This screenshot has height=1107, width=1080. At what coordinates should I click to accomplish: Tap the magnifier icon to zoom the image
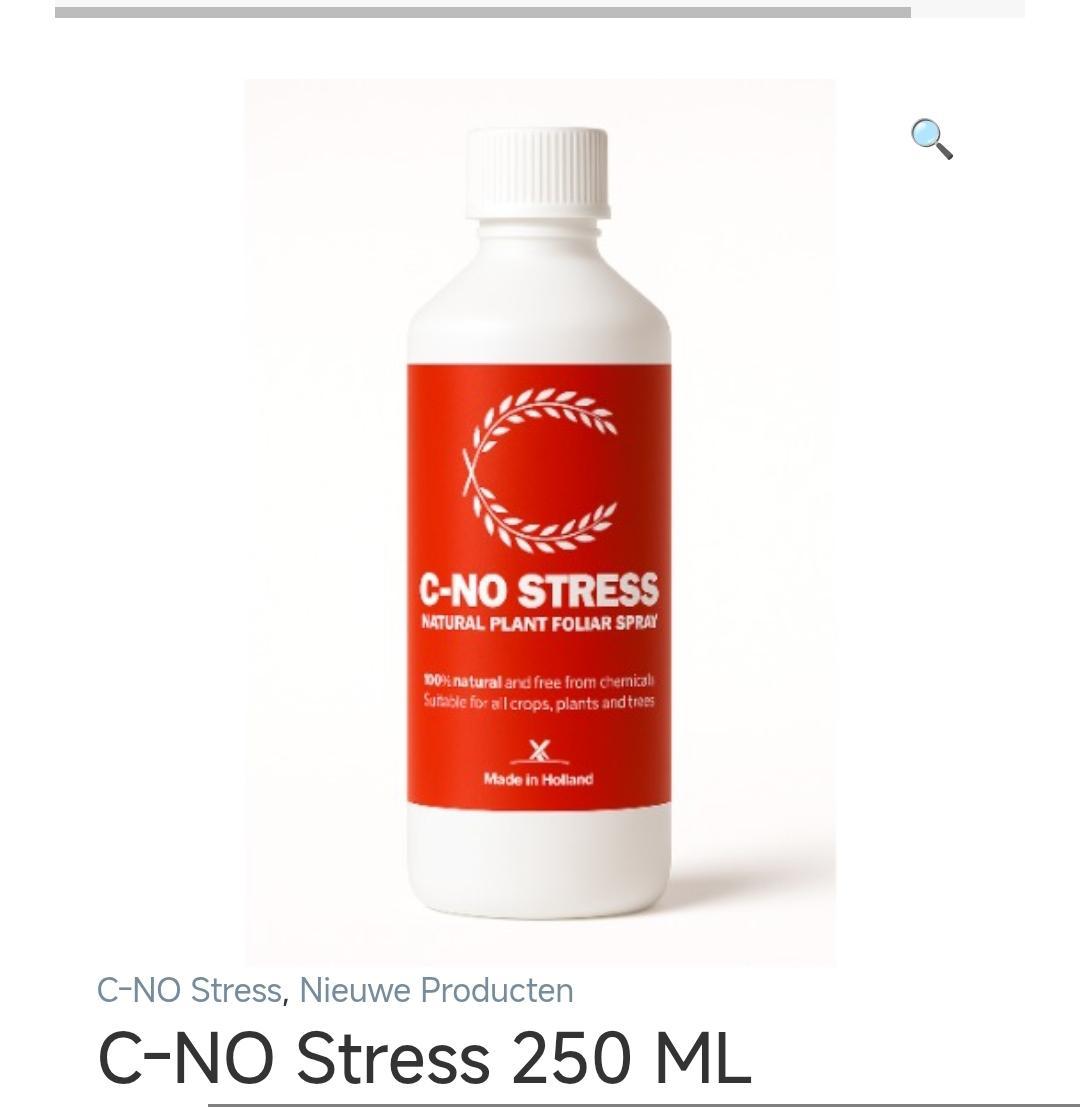931,139
